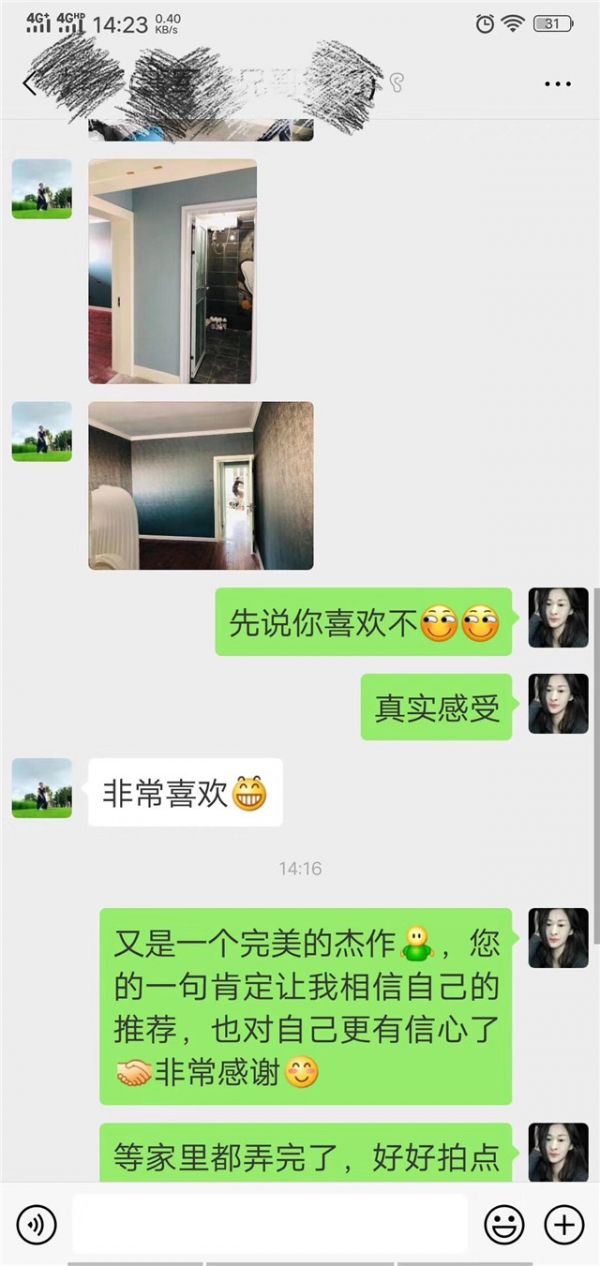
Task: View sender avatar beside 真实感受 message
Action: click(558, 704)
